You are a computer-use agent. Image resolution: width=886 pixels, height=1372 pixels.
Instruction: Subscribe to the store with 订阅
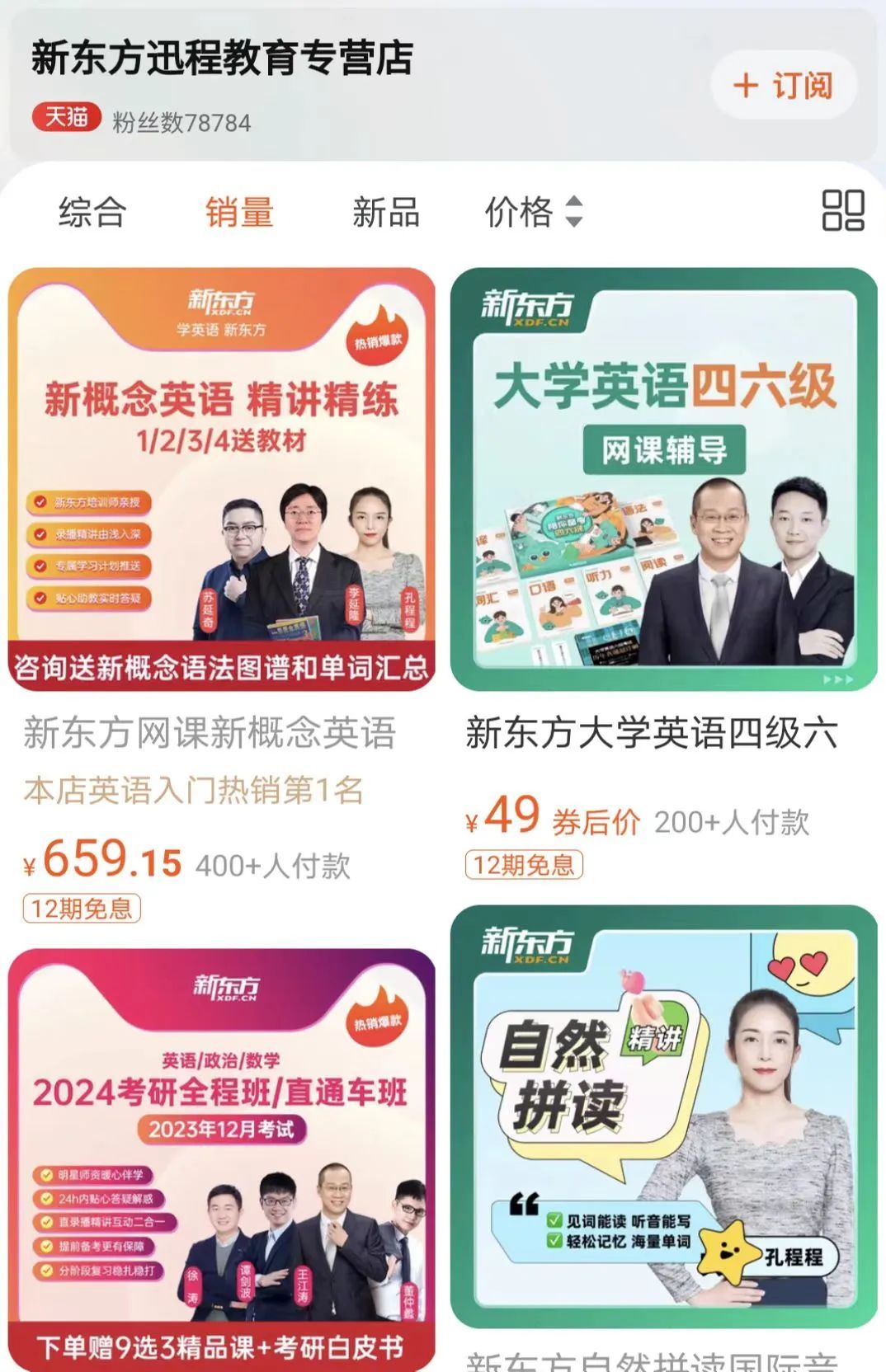click(x=783, y=86)
